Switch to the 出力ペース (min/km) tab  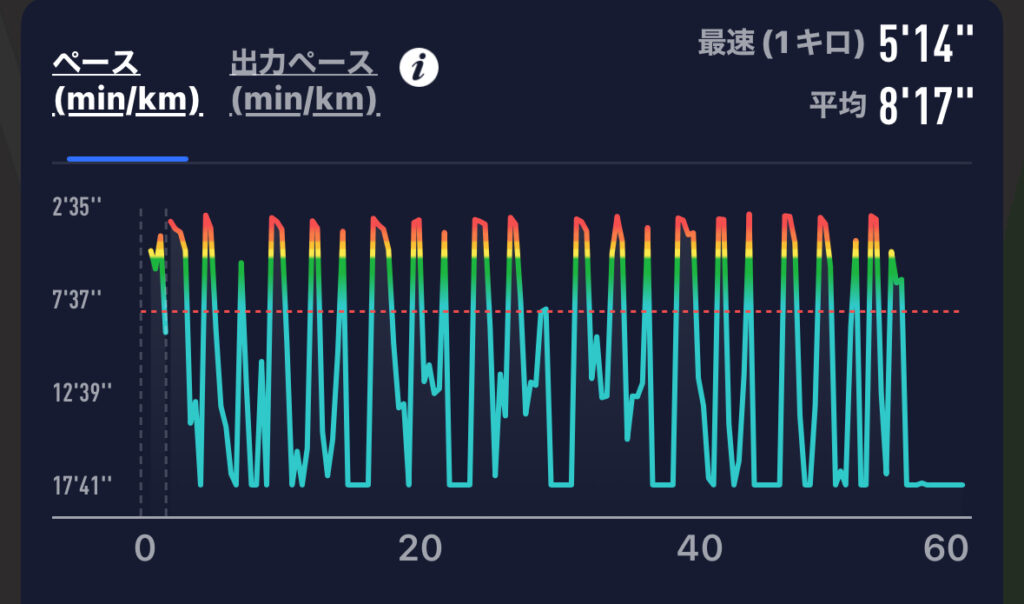pos(303,83)
